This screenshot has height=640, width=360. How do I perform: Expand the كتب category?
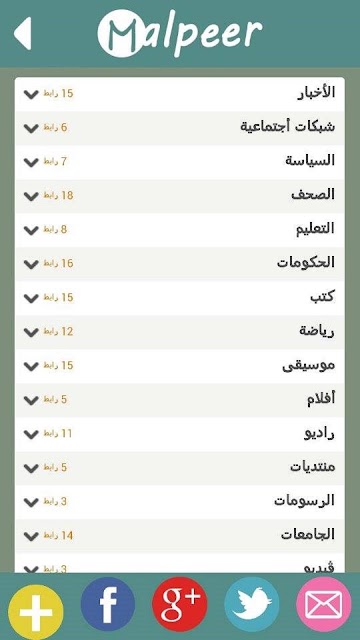click(x=180, y=298)
